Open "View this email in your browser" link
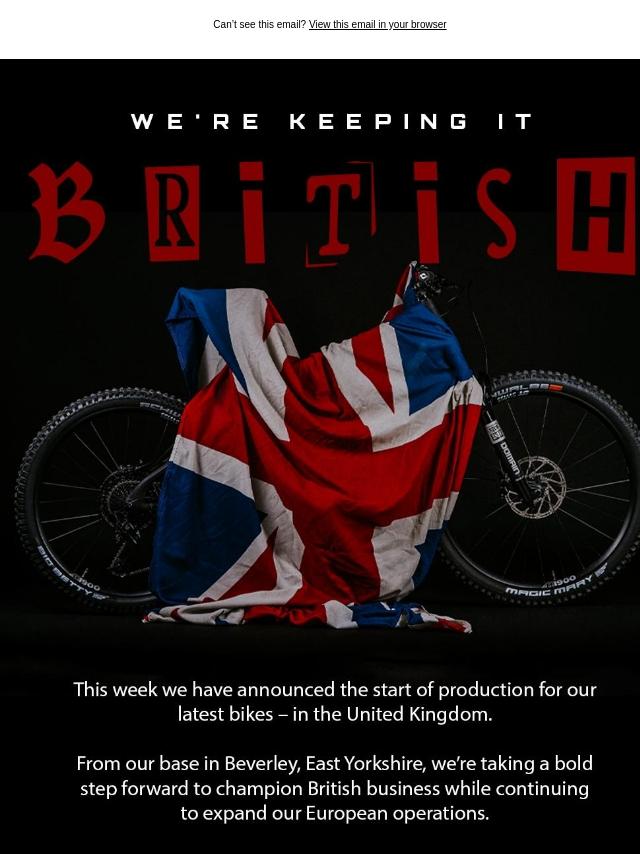Image resolution: width=640 pixels, height=854 pixels. tap(377, 24)
